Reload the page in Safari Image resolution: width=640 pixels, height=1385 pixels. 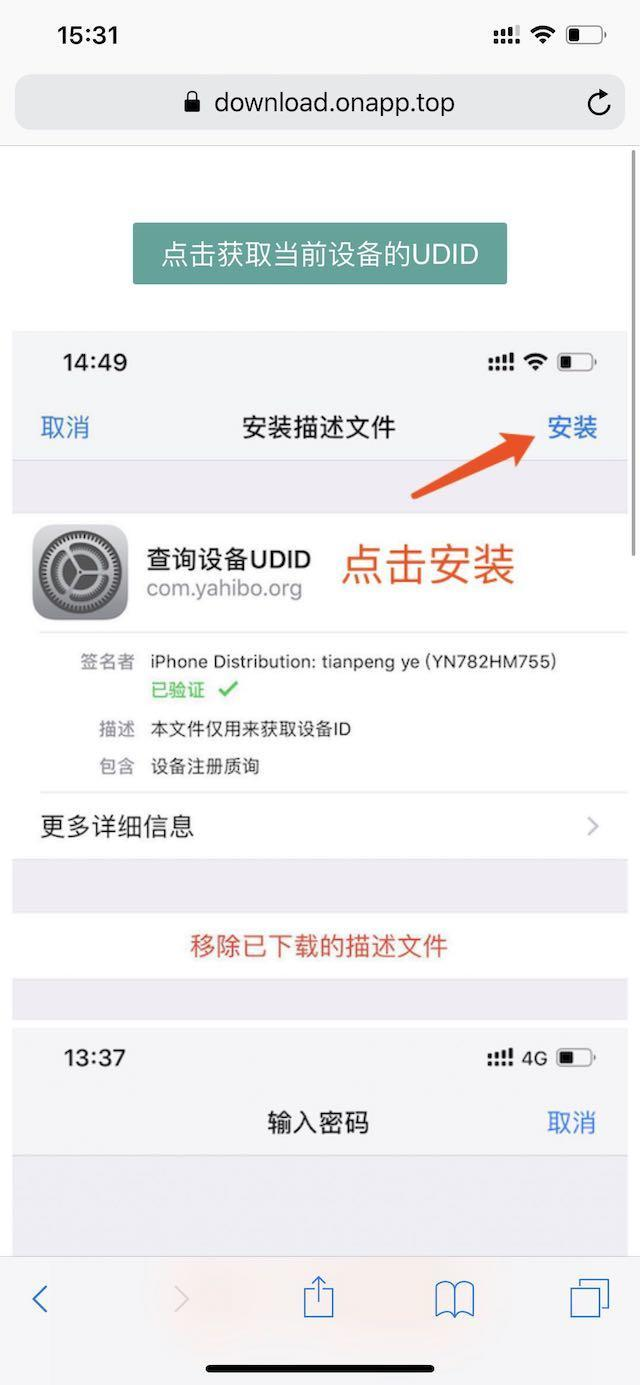point(598,102)
